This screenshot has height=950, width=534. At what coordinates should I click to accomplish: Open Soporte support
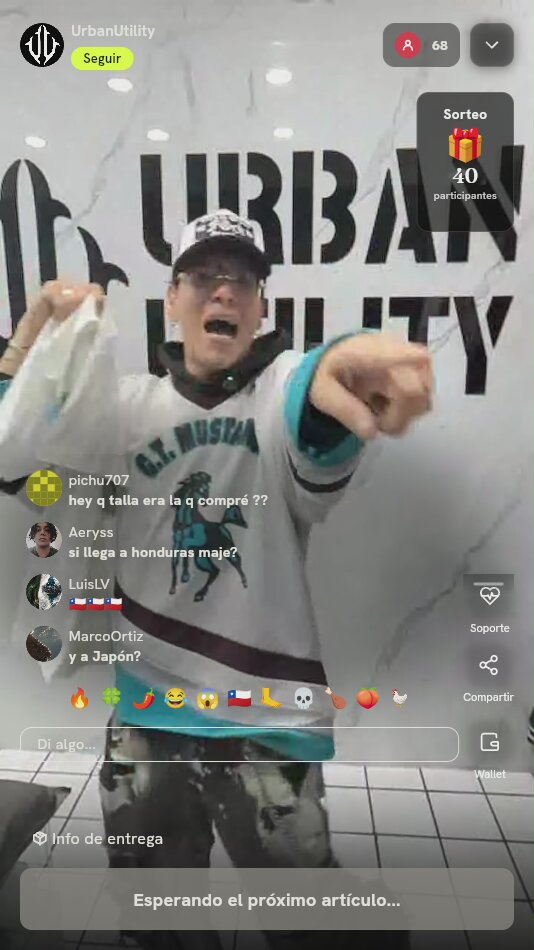(x=489, y=605)
